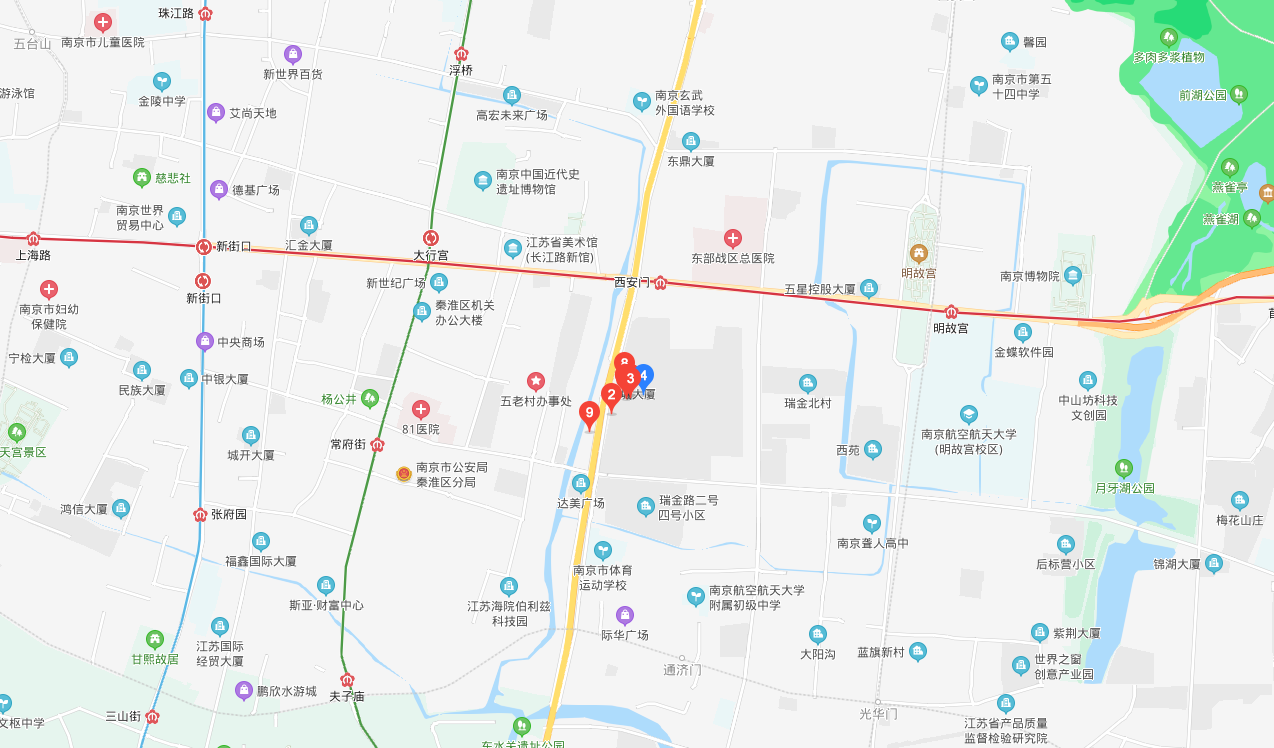Tap the red marker numbered 2

point(611,394)
